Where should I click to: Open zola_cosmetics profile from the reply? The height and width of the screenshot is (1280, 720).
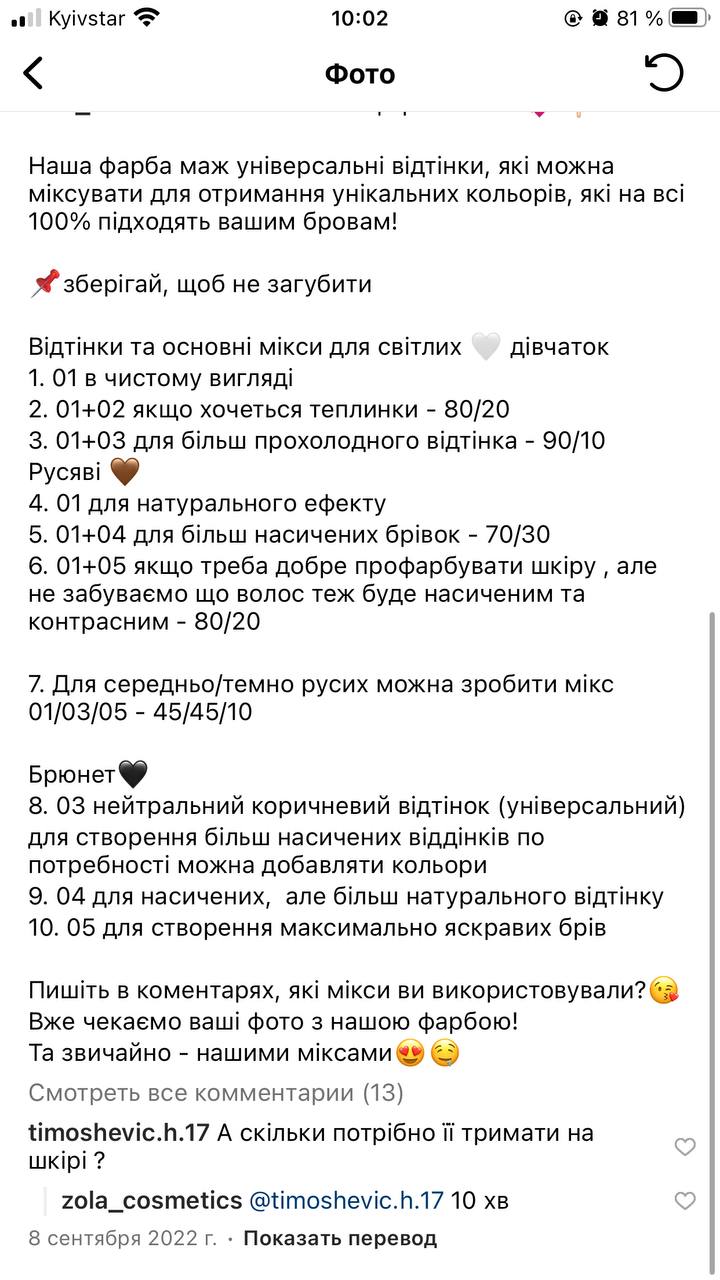(x=152, y=1200)
